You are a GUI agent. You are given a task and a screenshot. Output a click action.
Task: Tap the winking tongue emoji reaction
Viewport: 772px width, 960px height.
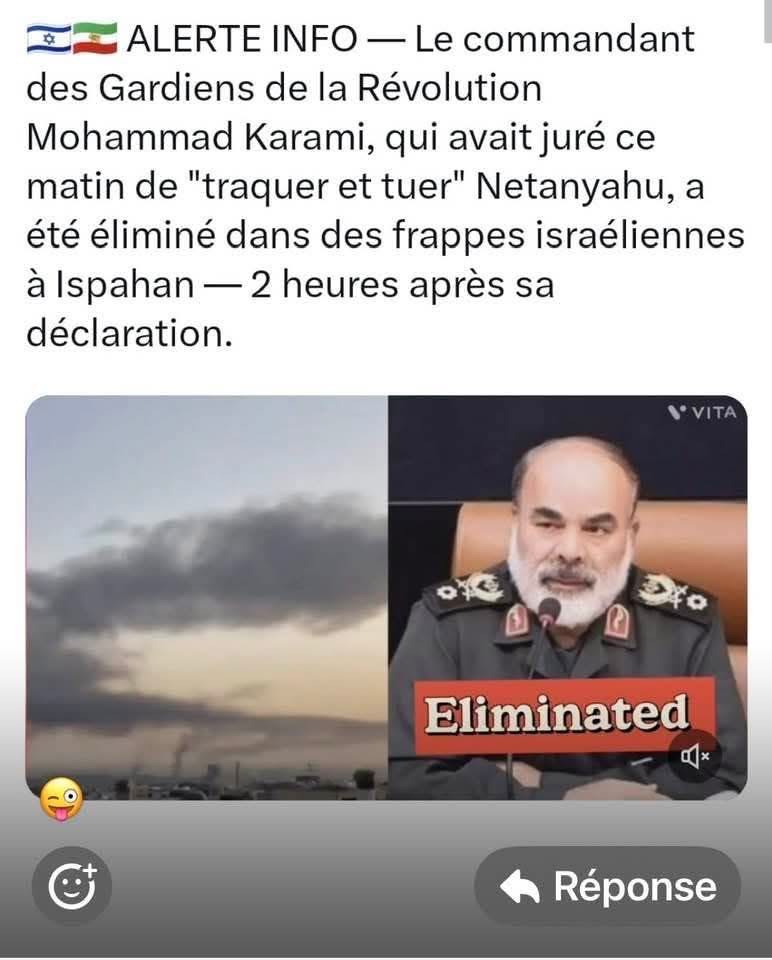(61, 800)
